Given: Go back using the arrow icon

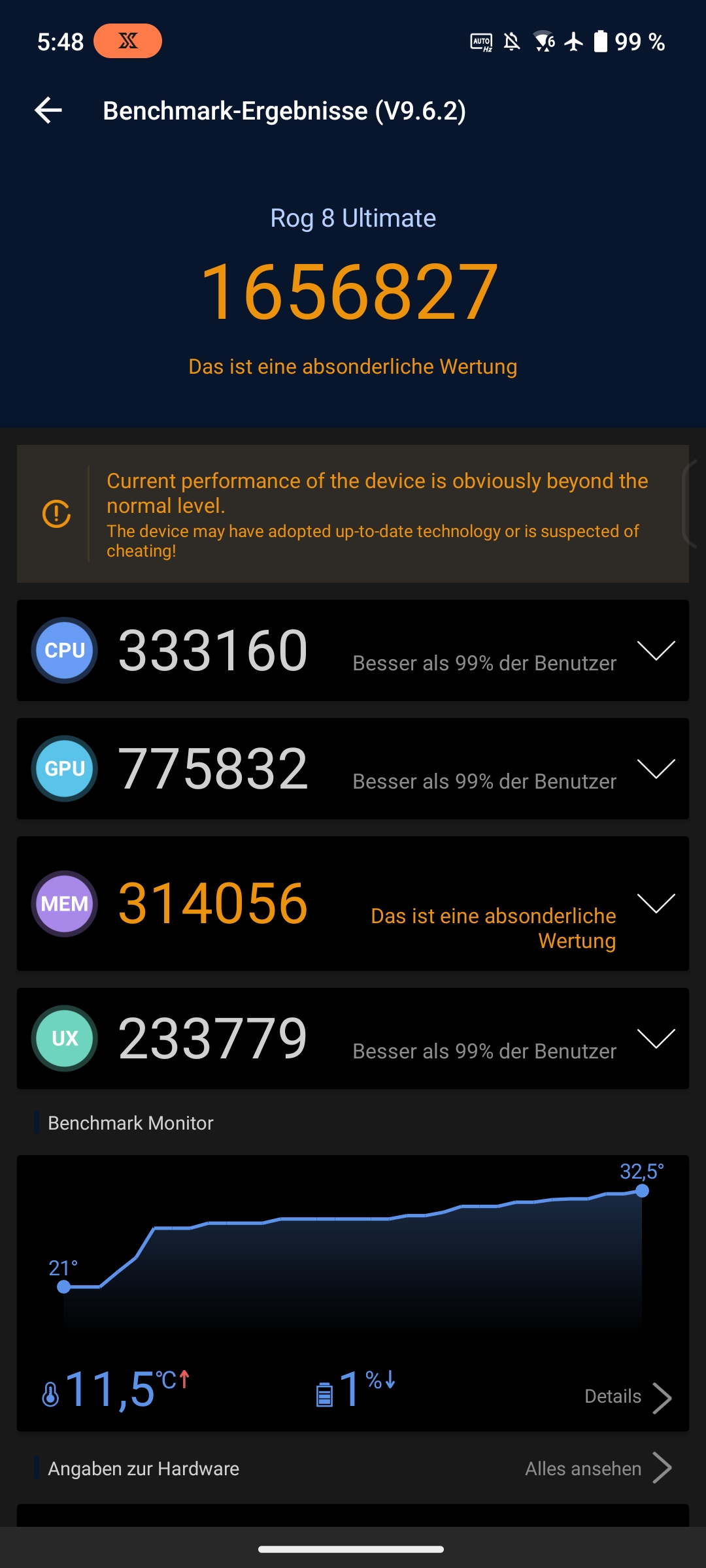Looking at the screenshot, I should click(x=48, y=110).
